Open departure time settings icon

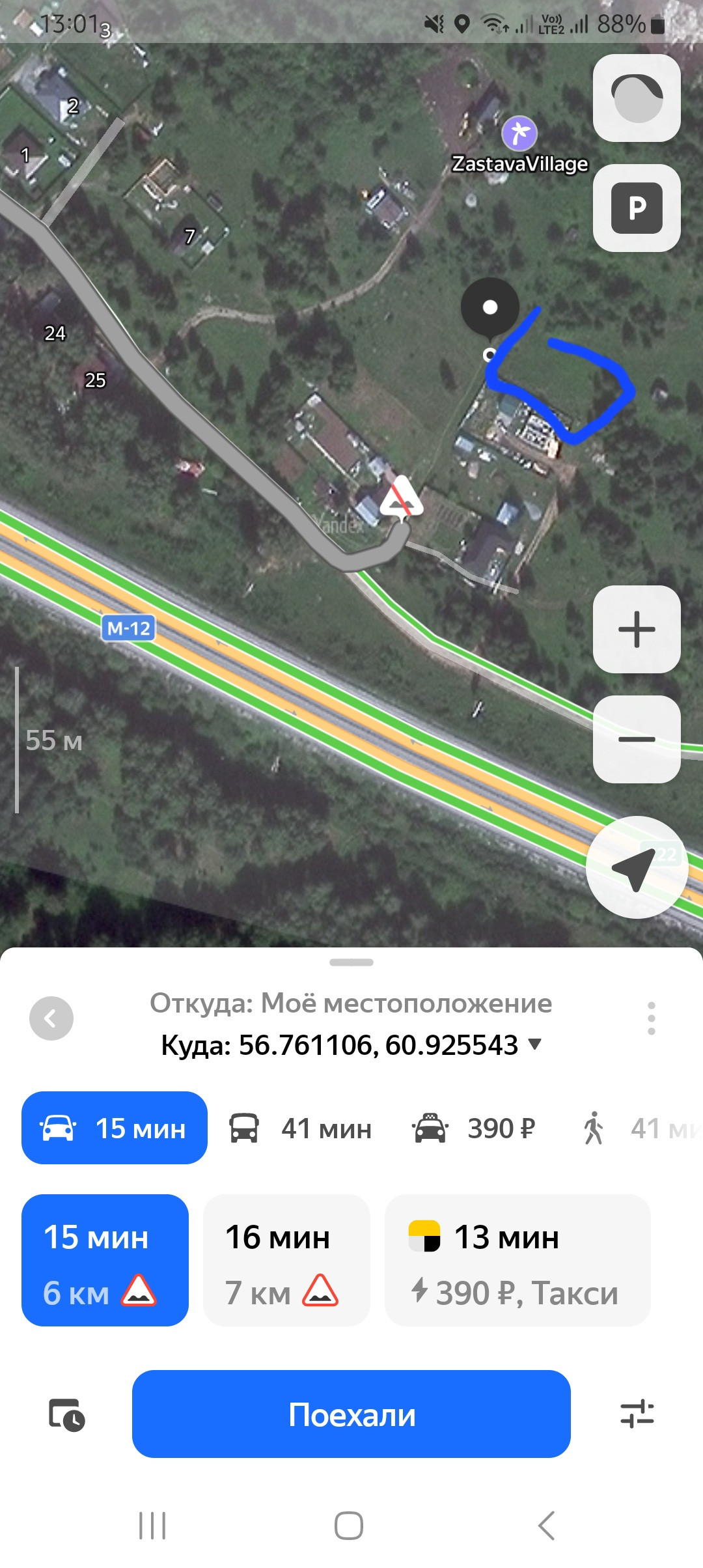tap(66, 1414)
